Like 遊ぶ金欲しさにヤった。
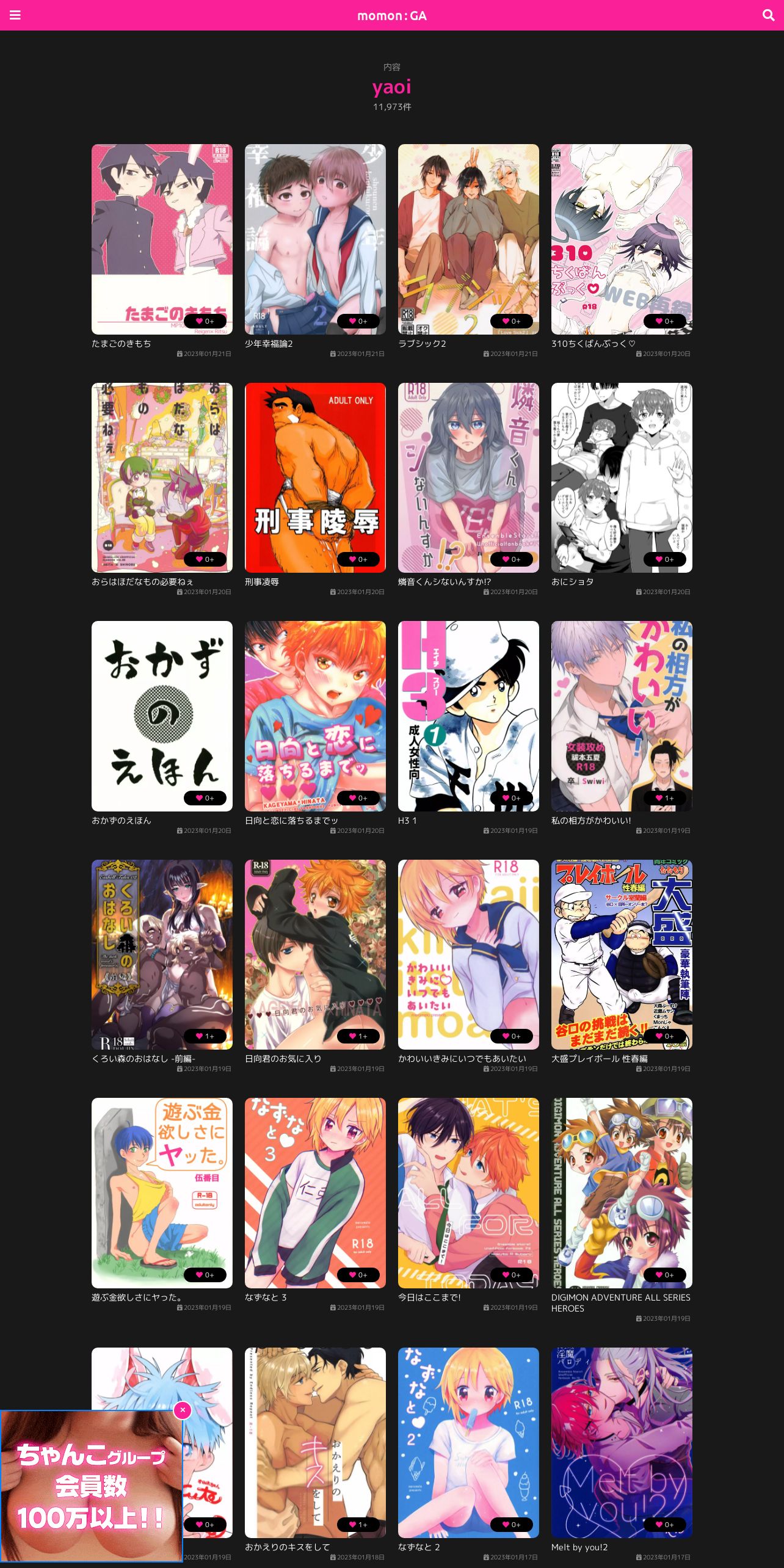 click(205, 1275)
